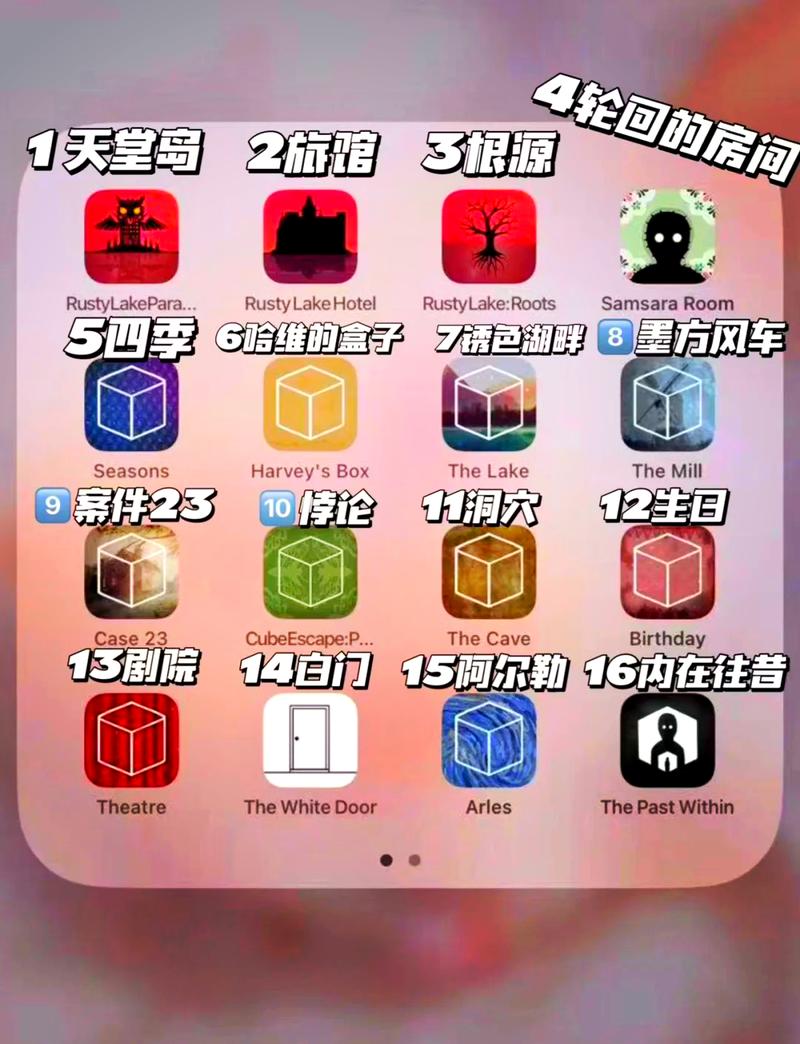Viewport: 800px width, 1044px height.
Task: Launch the green CubeEscape:P... app
Action: point(310,573)
